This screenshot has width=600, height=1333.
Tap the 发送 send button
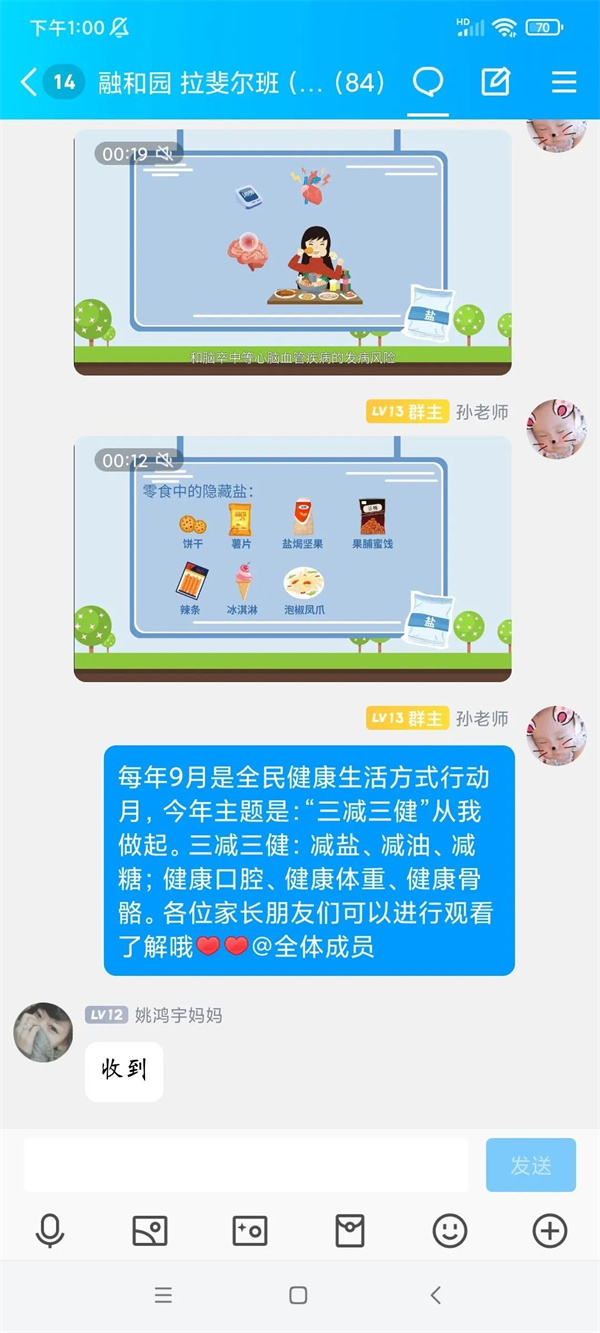point(531,1165)
